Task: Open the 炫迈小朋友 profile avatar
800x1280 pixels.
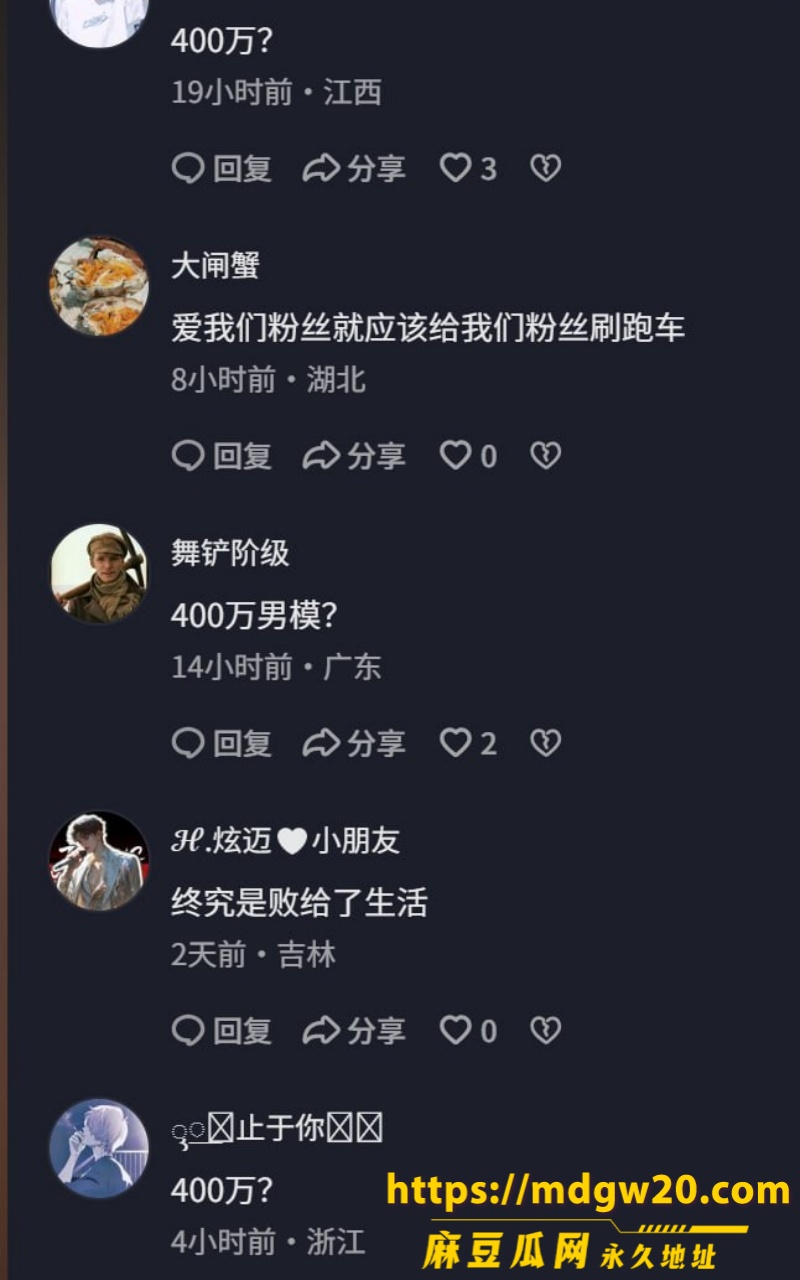Action: click(99, 861)
